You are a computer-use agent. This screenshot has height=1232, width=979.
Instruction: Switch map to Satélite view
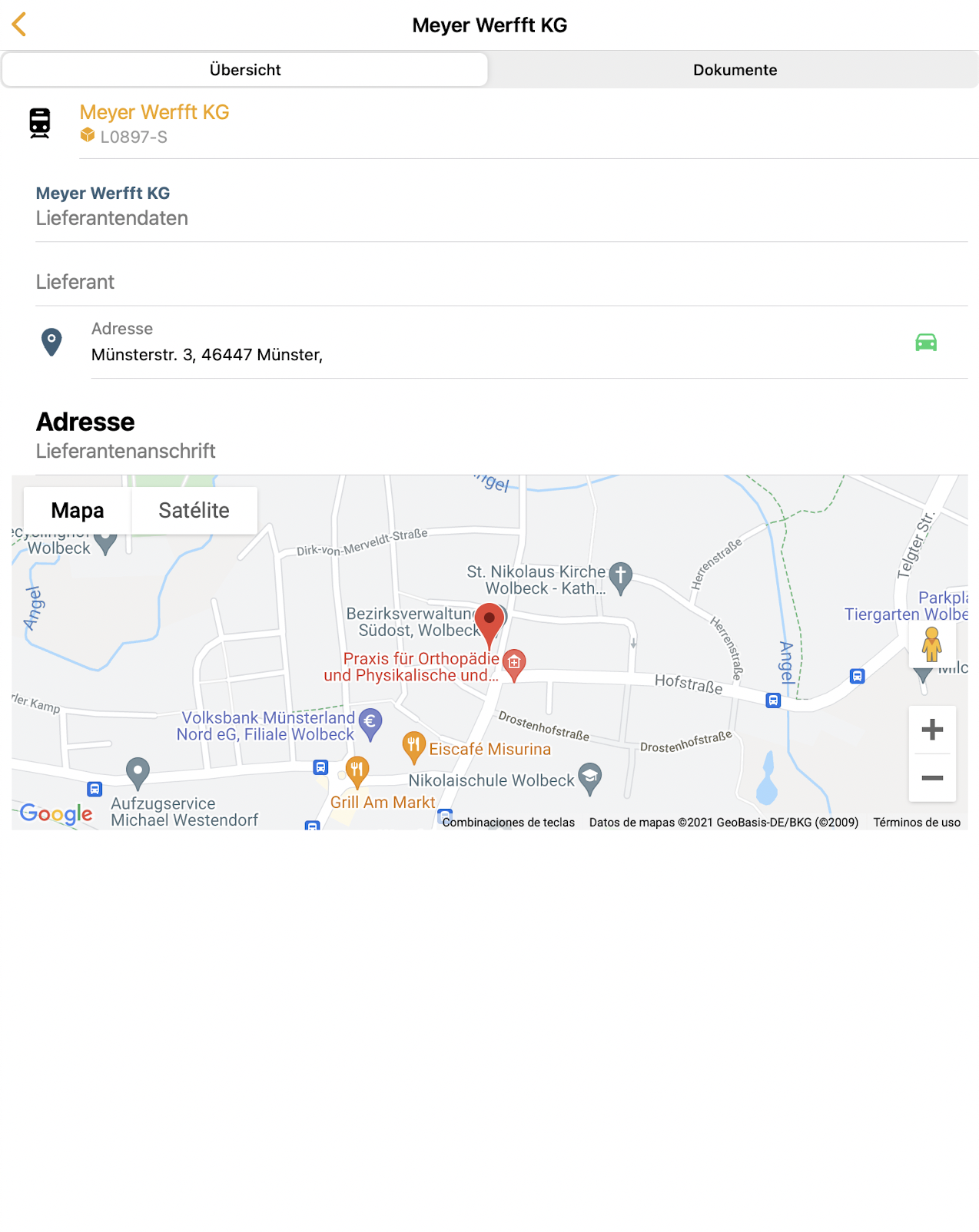(x=194, y=511)
